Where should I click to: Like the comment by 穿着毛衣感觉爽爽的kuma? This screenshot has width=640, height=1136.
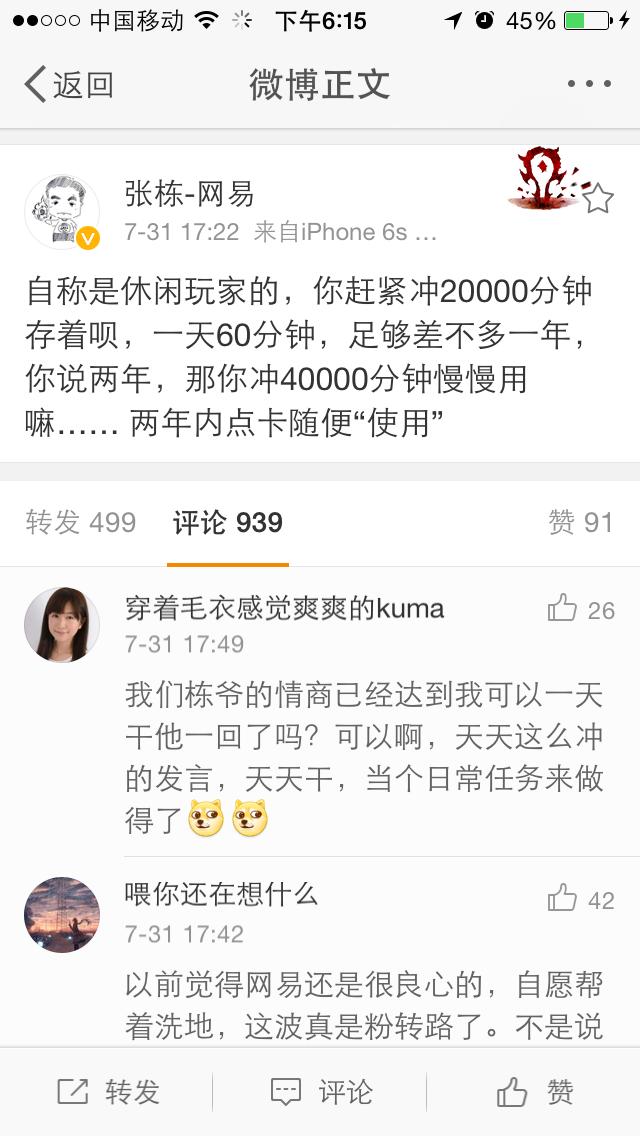click(x=581, y=609)
